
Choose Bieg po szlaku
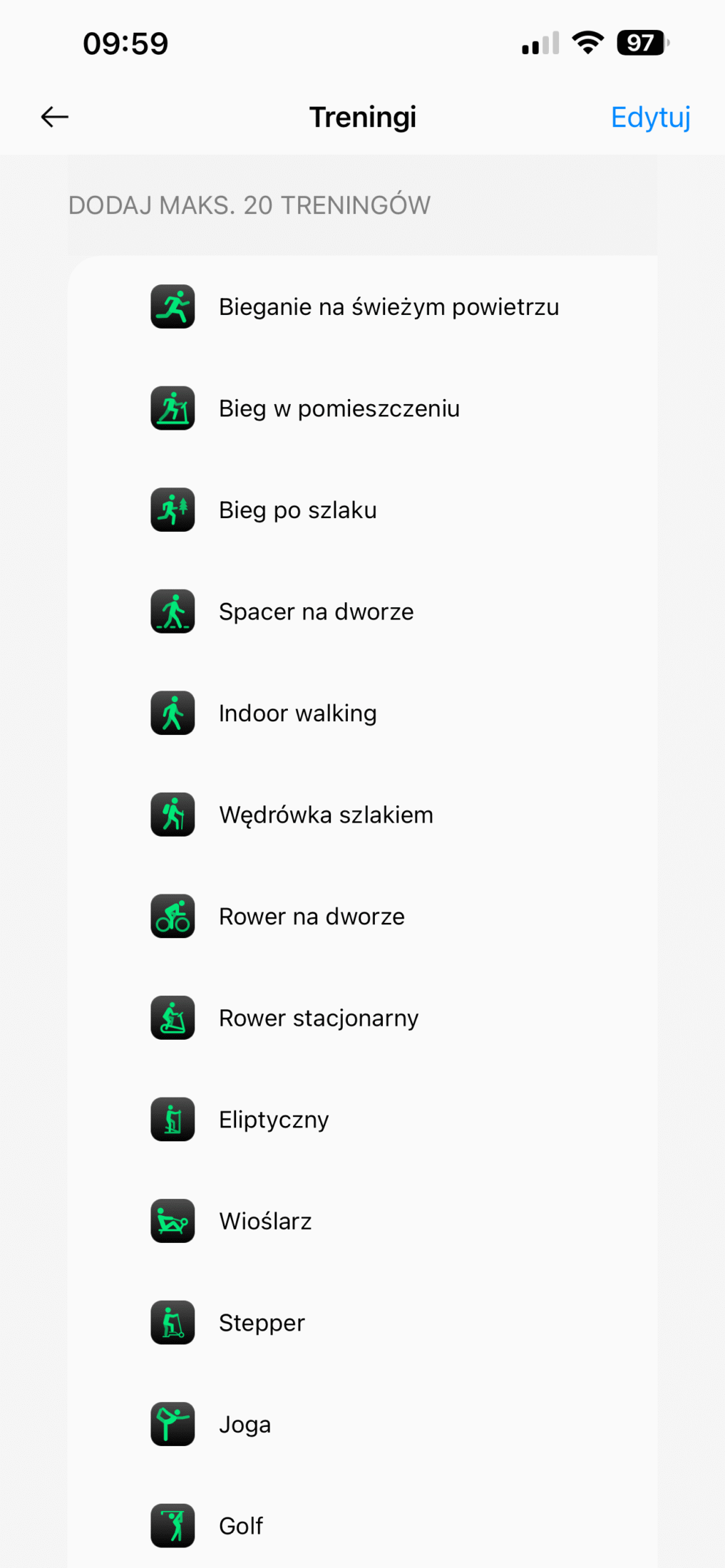(x=298, y=510)
